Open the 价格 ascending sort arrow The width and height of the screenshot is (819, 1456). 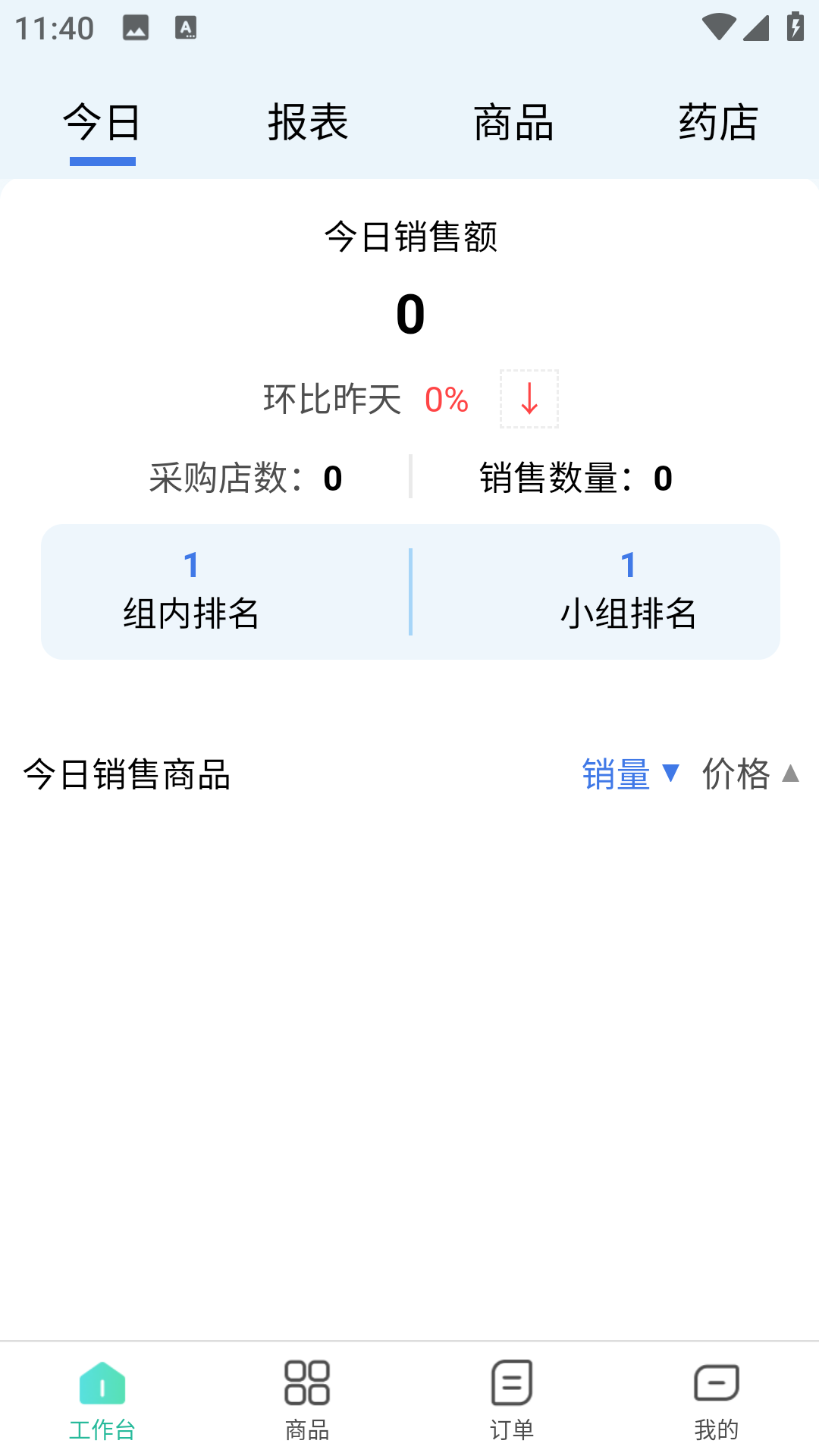click(791, 775)
